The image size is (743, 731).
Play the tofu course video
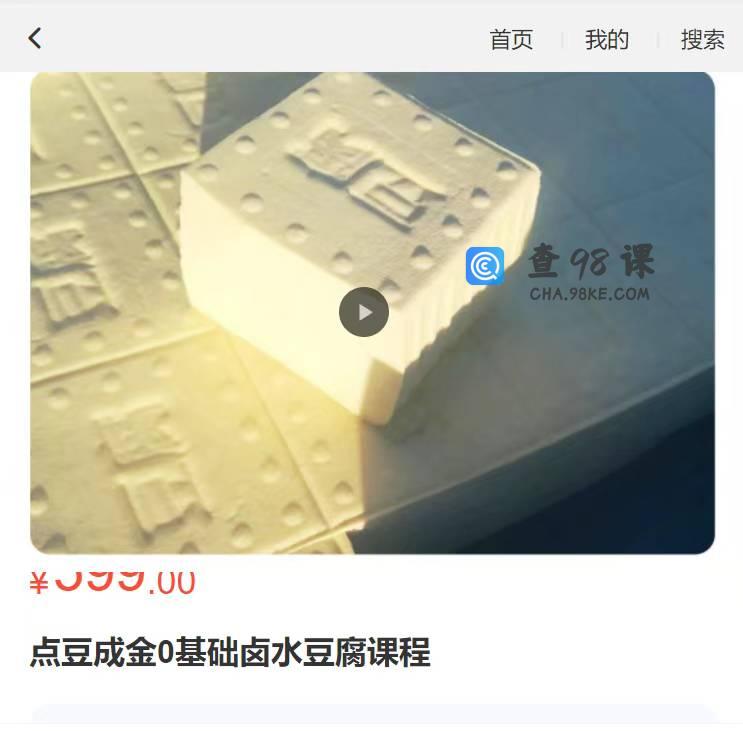pyautogui.click(x=364, y=312)
